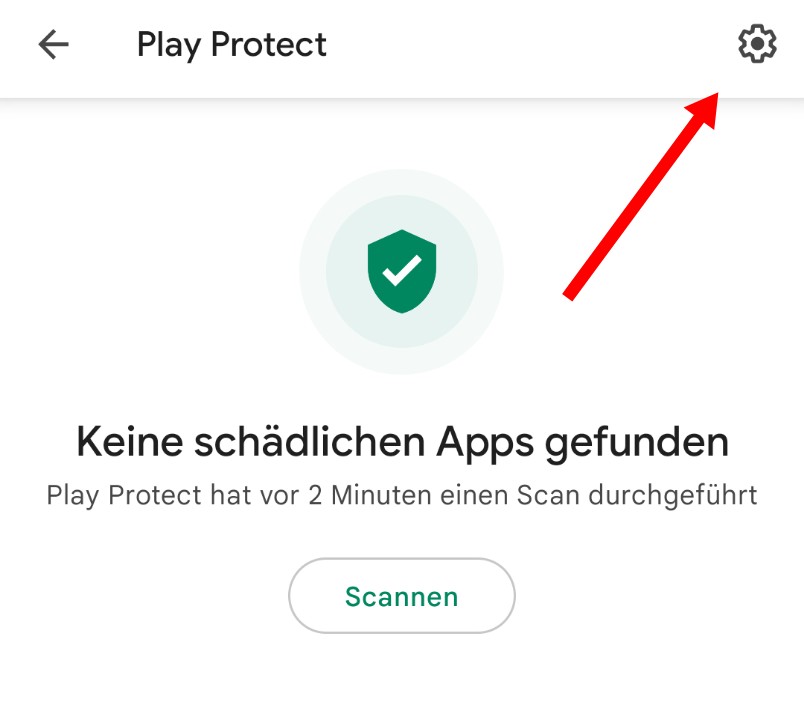Start a scan with Scannen button
804x727 pixels.
401,596
